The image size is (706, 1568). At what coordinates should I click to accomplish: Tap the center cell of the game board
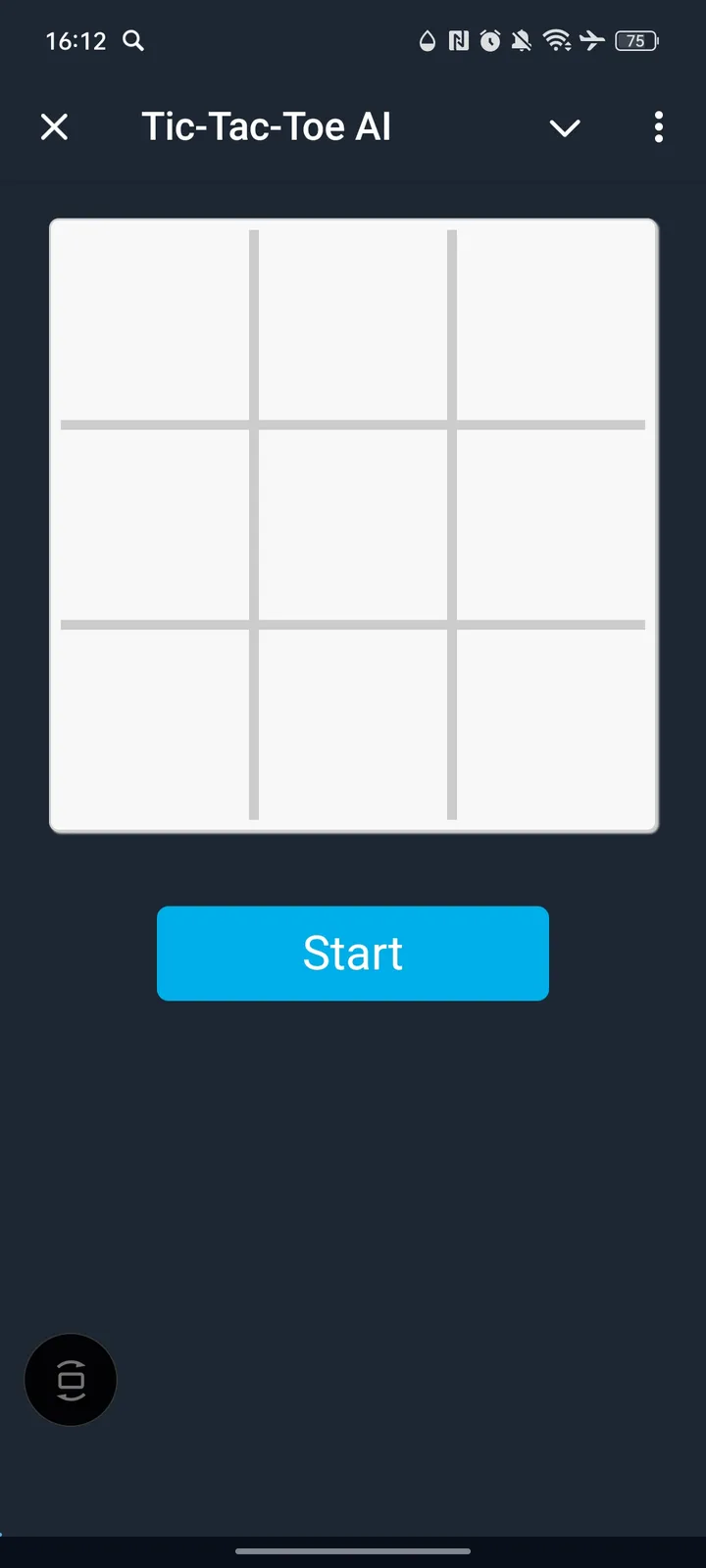353,522
